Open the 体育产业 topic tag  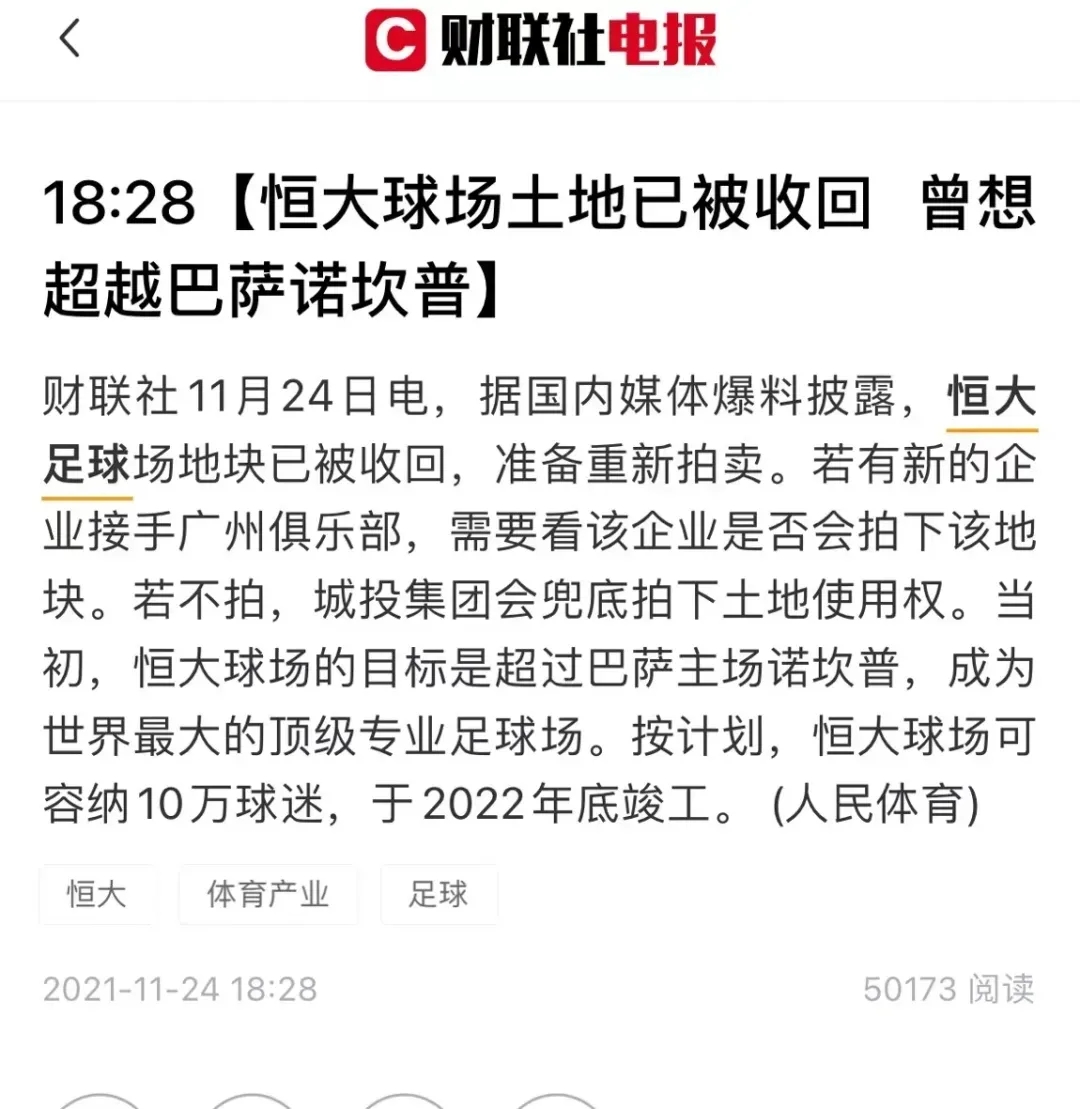click(x=268, y=893)
